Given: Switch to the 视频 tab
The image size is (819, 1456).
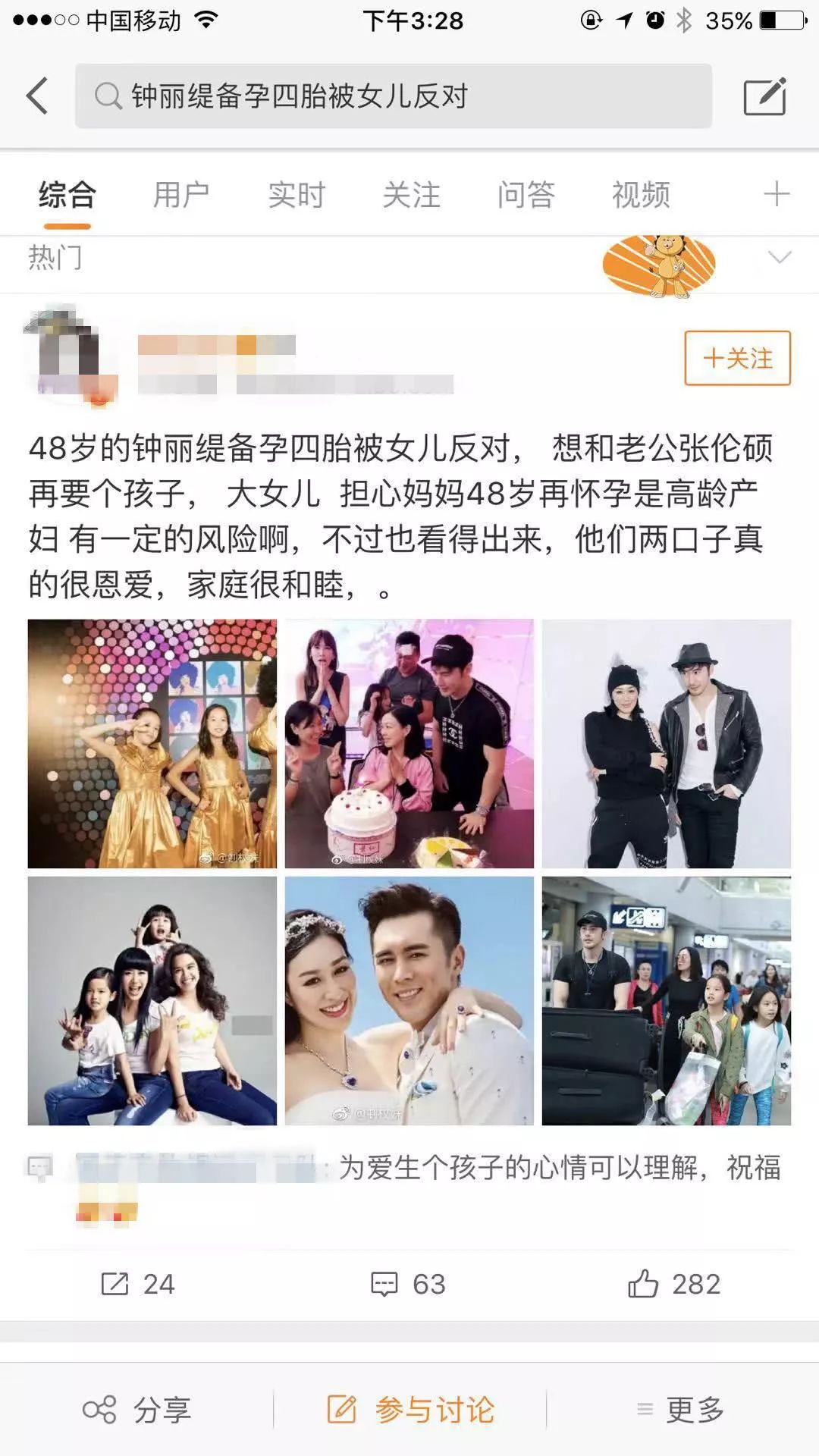Looking at the screenshot, I should [x=641, y=195].
